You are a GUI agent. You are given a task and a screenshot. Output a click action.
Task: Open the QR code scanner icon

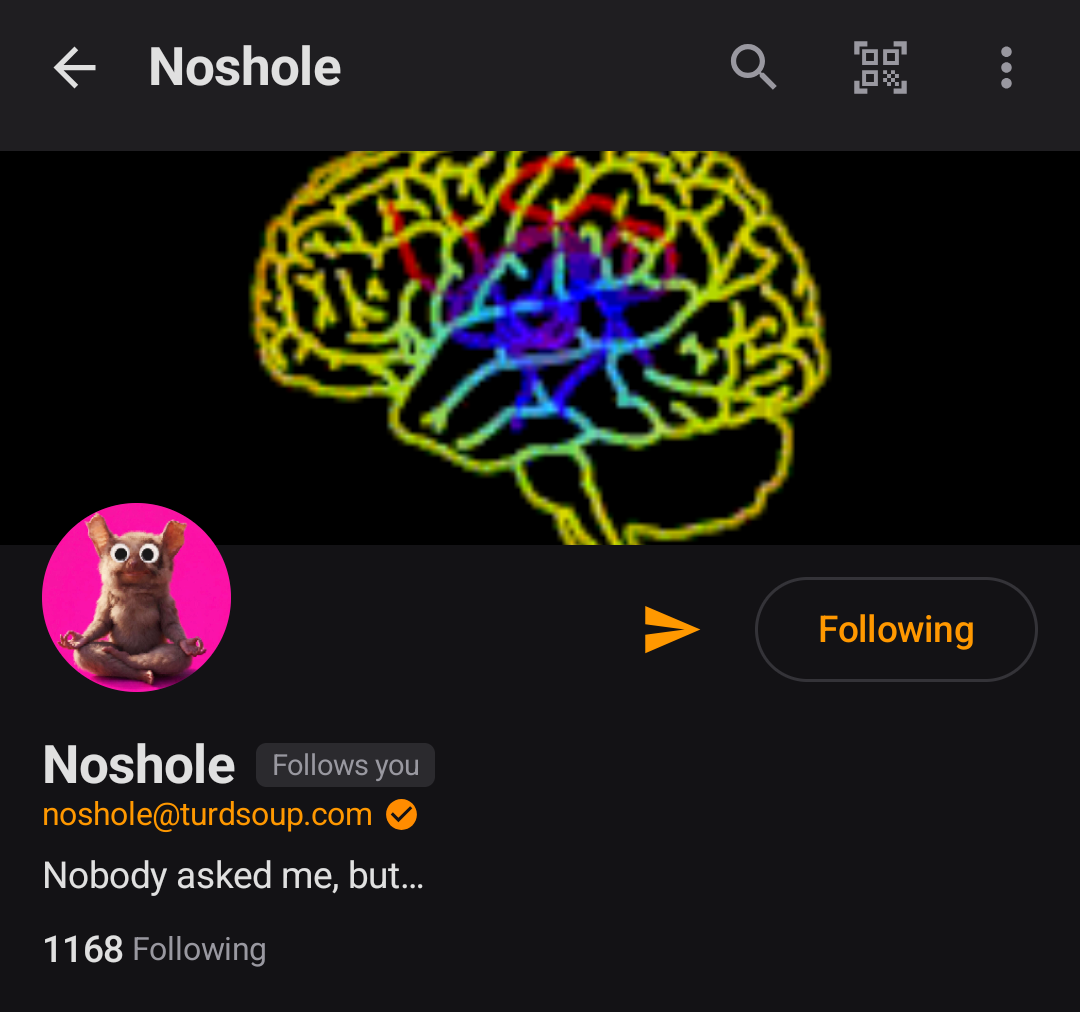coord(880,68)
